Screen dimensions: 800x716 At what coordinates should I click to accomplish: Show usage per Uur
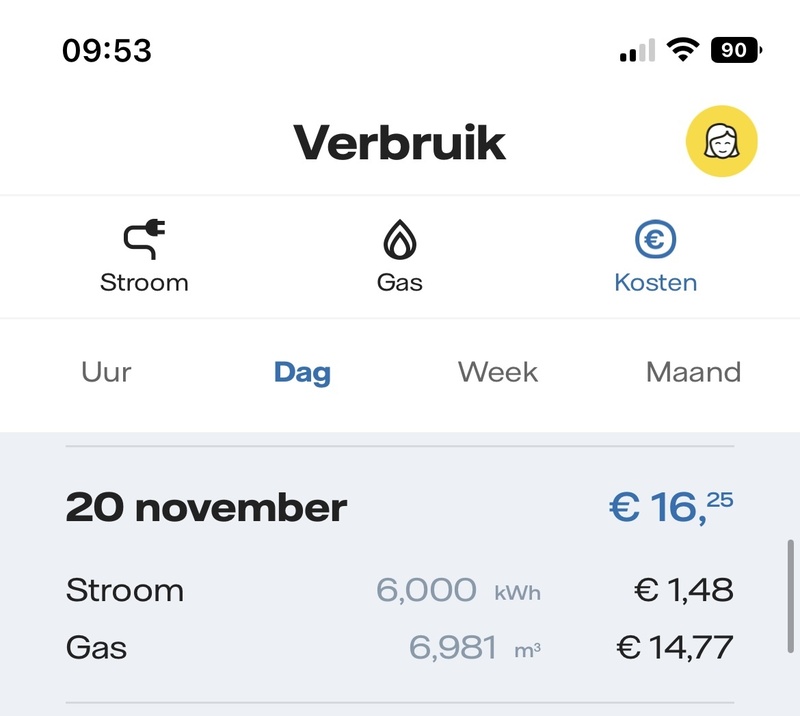(106, 373)
